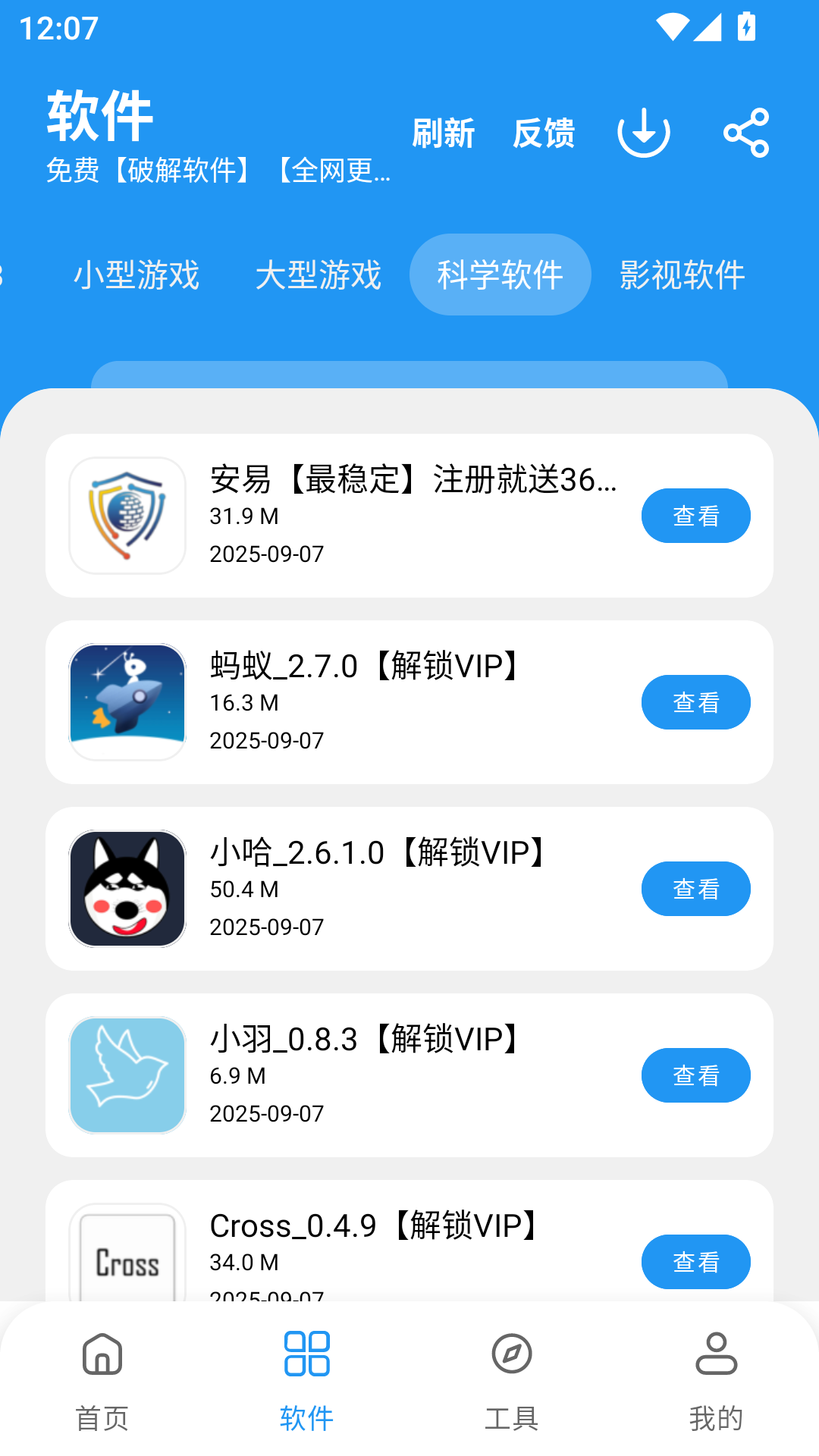Open the 安易 app list entry
The width and height of the screenshot is (819, 1456).
click(409, 516)
